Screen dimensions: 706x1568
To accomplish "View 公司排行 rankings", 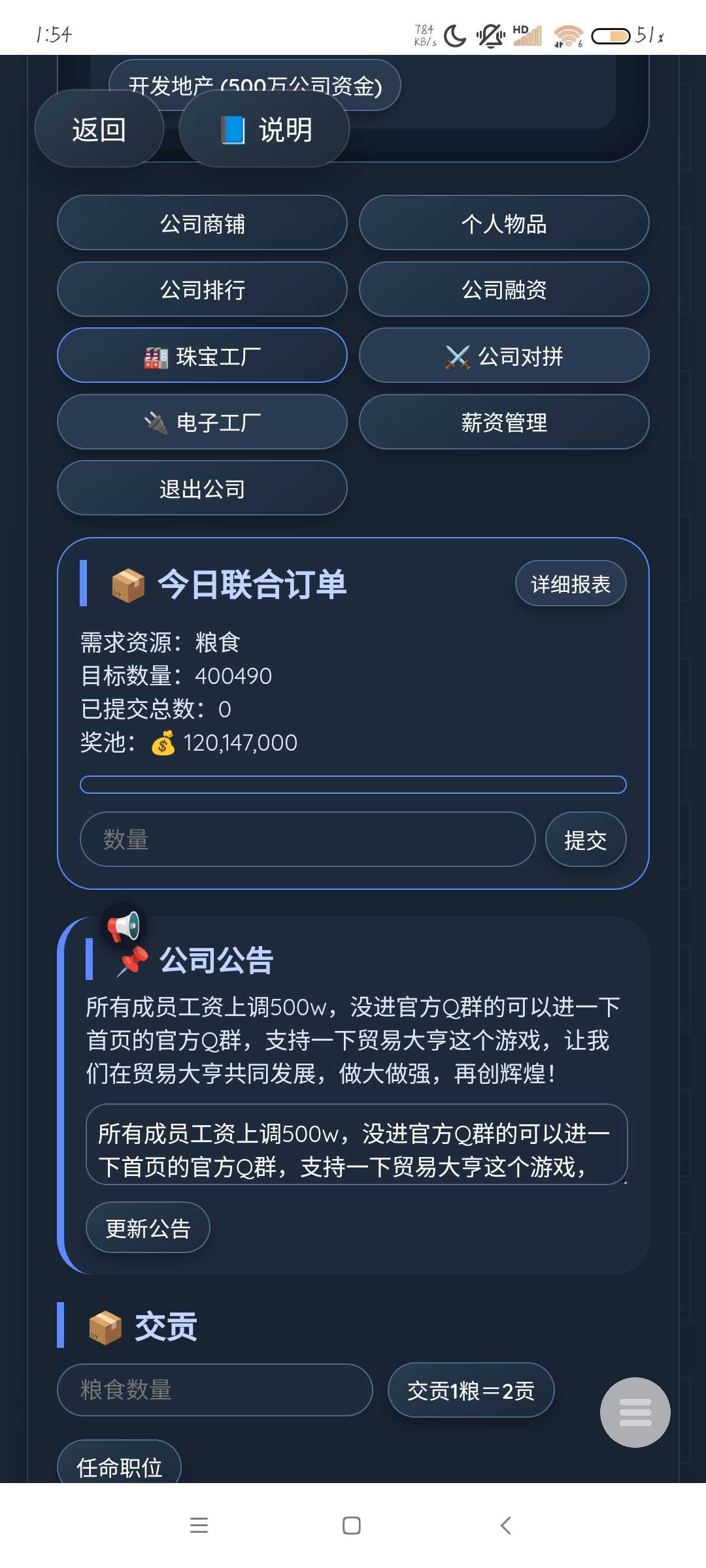I will pyautogui.click(x=202, y=289).
